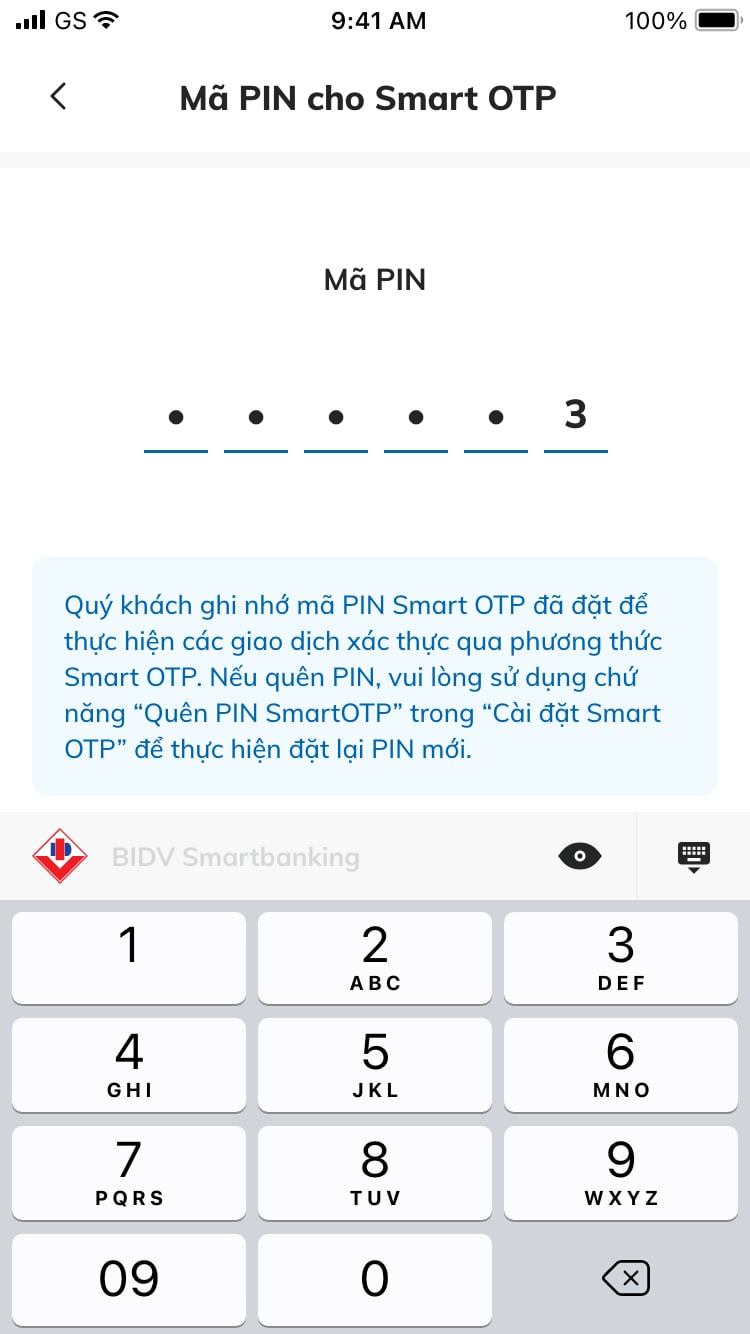Viewport: 750px width, 1334px height.
Task: Enter digit 5 JKL on the keypad
Action: click(x=375, y=1064)
